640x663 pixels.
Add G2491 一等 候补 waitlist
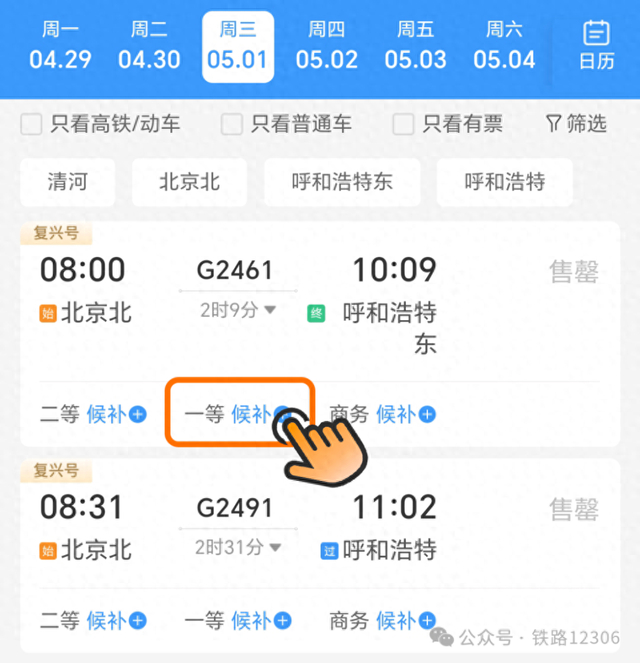238,621
